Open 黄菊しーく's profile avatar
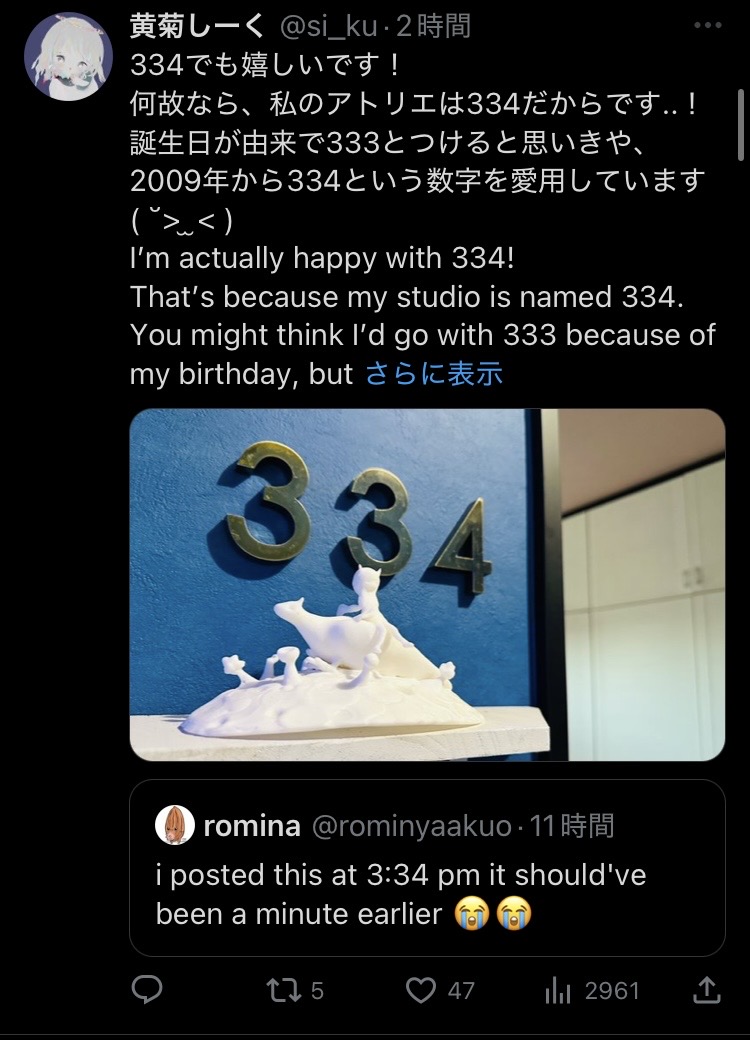This screenshot has height=1040, width=750. pyautogui.click(x=67, y=57)
